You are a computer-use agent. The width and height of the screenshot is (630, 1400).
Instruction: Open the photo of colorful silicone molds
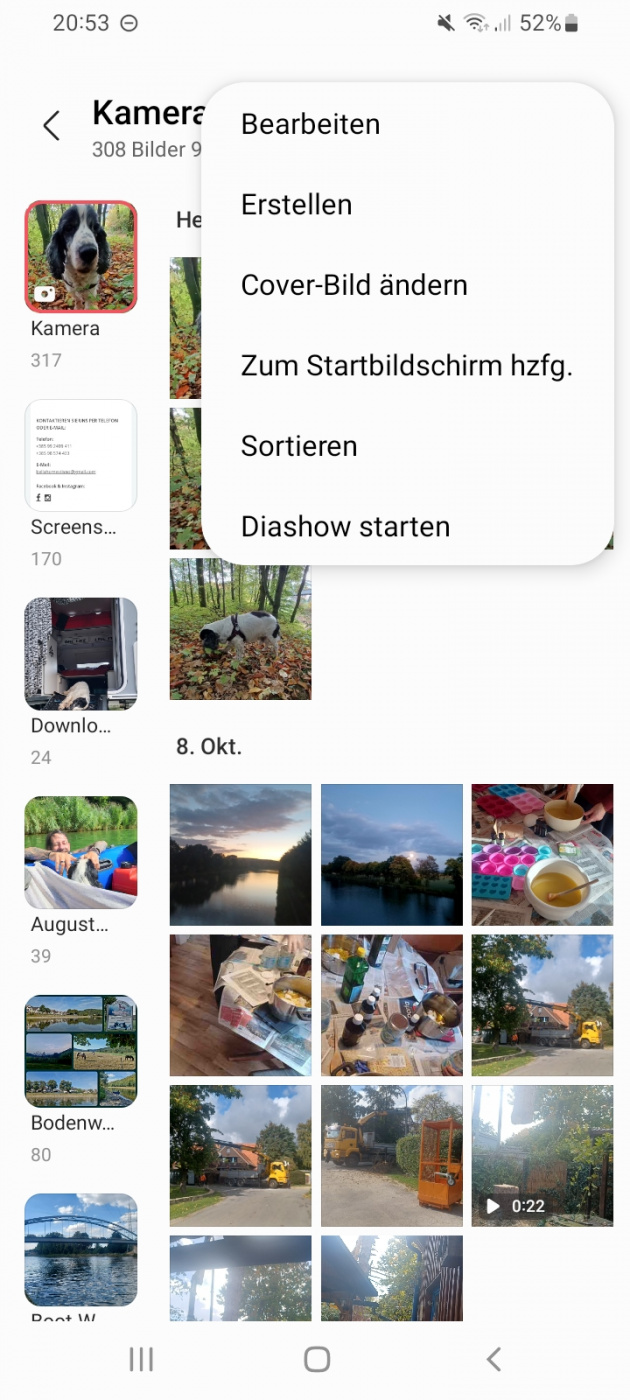click(x=542, y=855)
